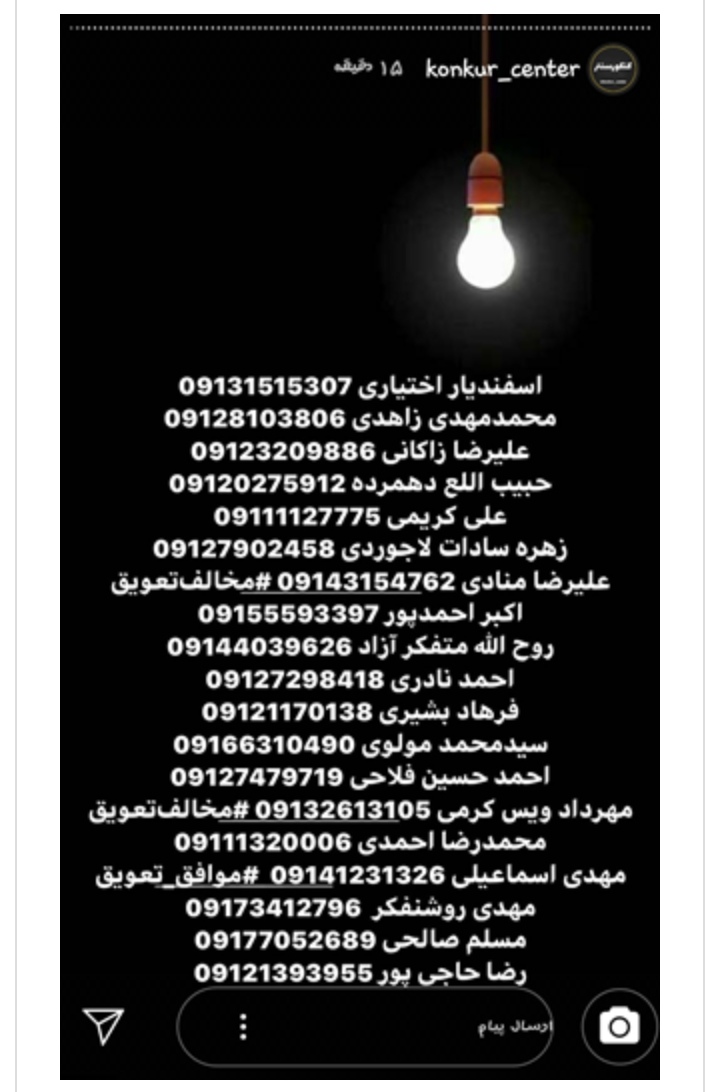Open the camera from the story

[619, 1027]
